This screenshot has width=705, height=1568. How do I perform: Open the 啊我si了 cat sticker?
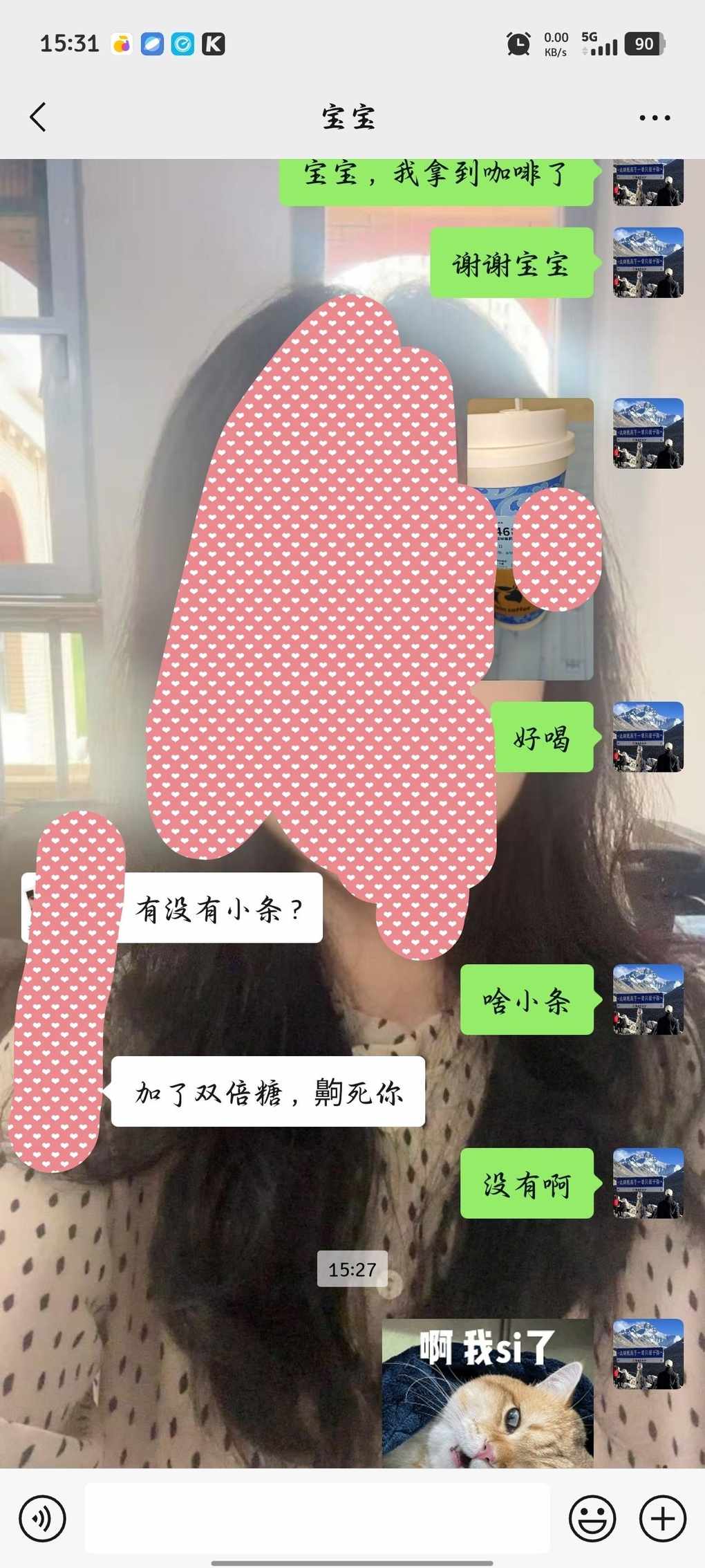(x=487, y=1392)
